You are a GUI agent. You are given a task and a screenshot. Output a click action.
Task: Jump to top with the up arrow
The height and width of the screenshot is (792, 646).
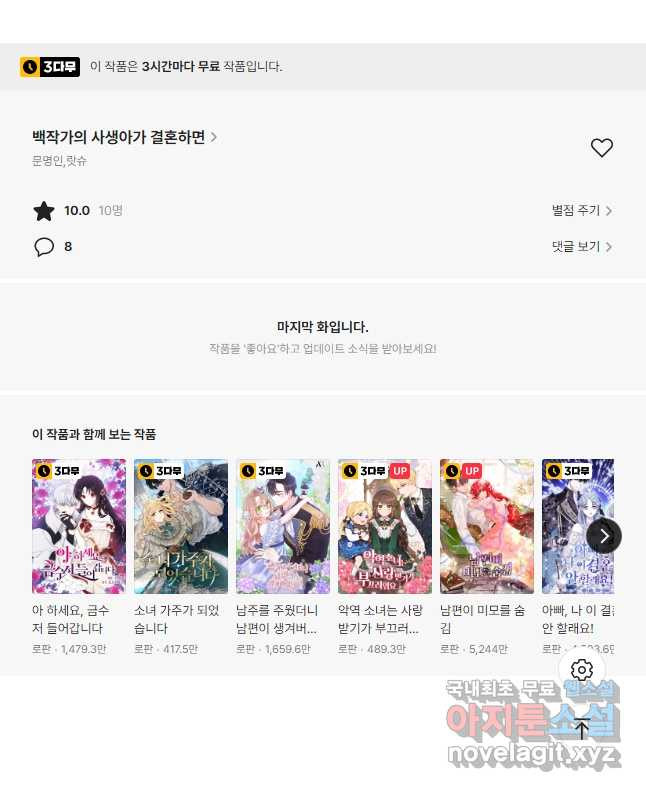tap(582, 727)
